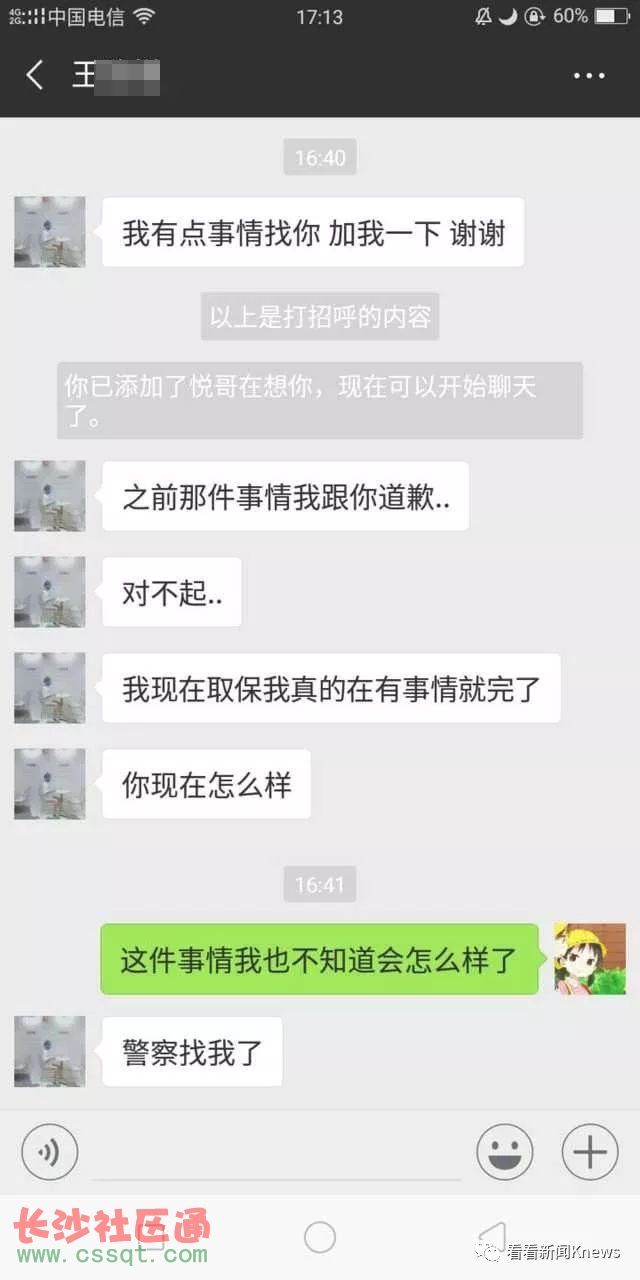Switch to voice message input
This screenshot has width=640, height=1280.
(x=49, y=1152)
